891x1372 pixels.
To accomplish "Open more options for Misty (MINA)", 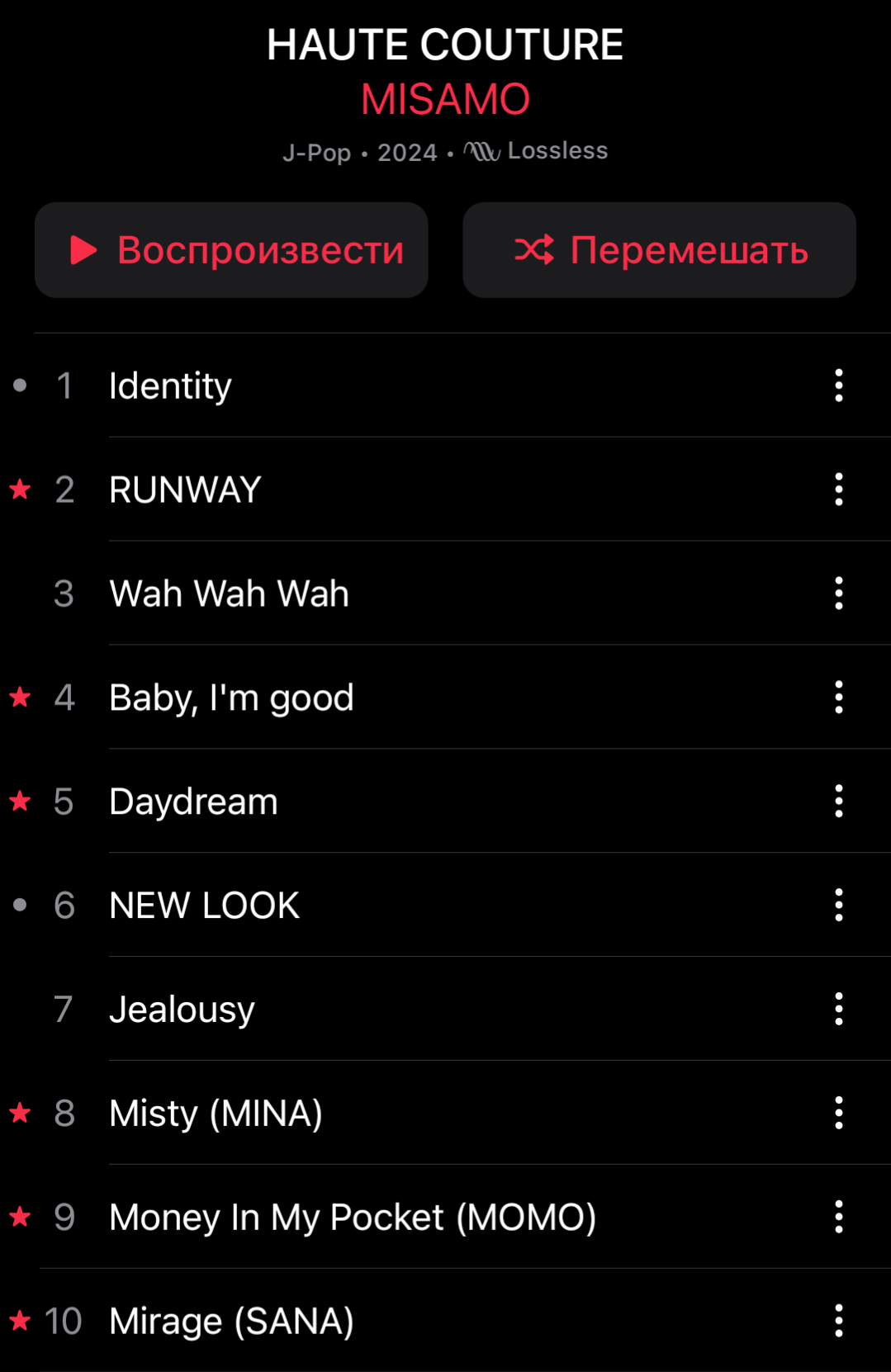I will pyautogui.click(x=838, y=1114).
